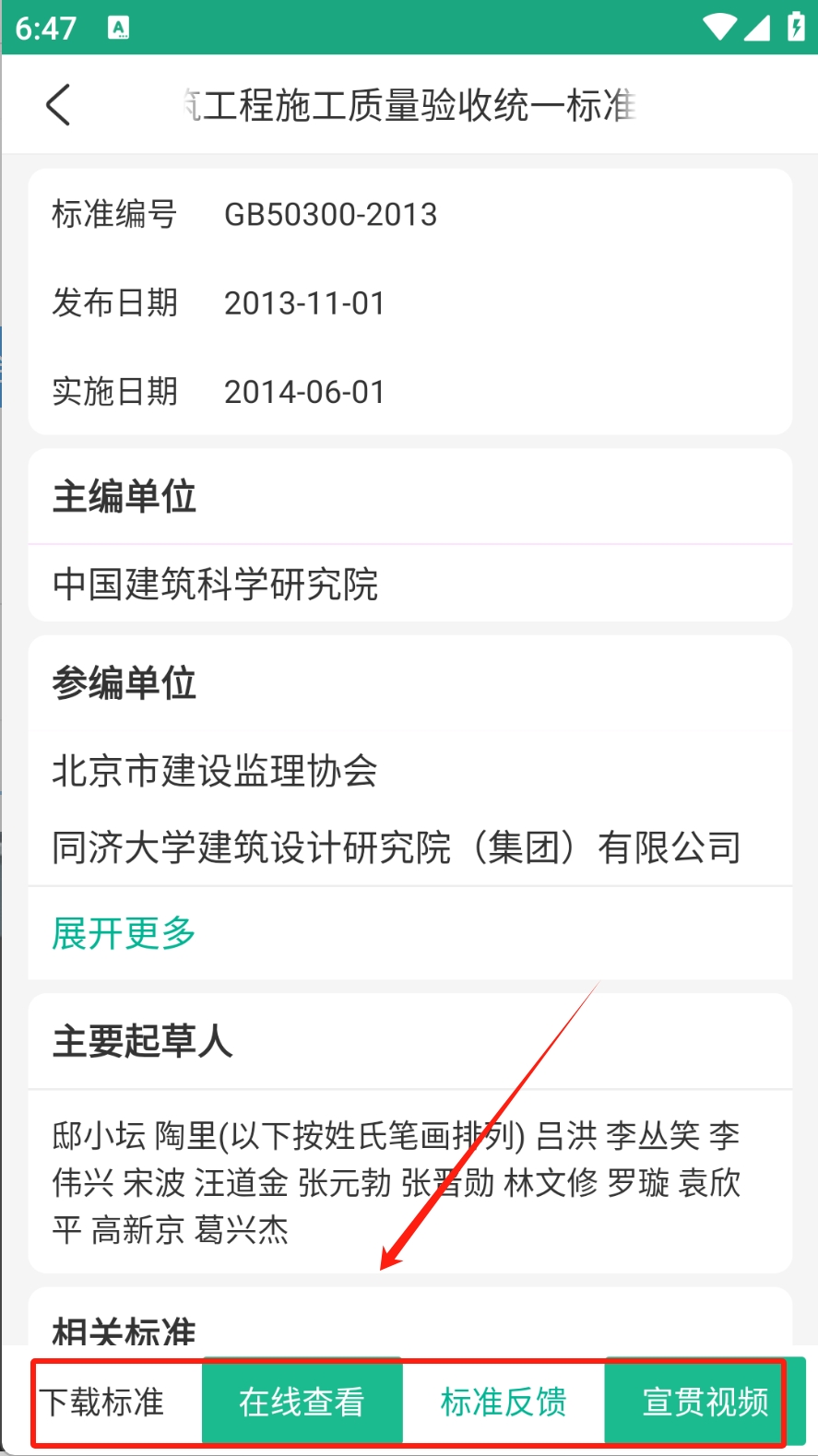
Task: Go back using the top-left arrow
Action: click(x=58, y=105)
